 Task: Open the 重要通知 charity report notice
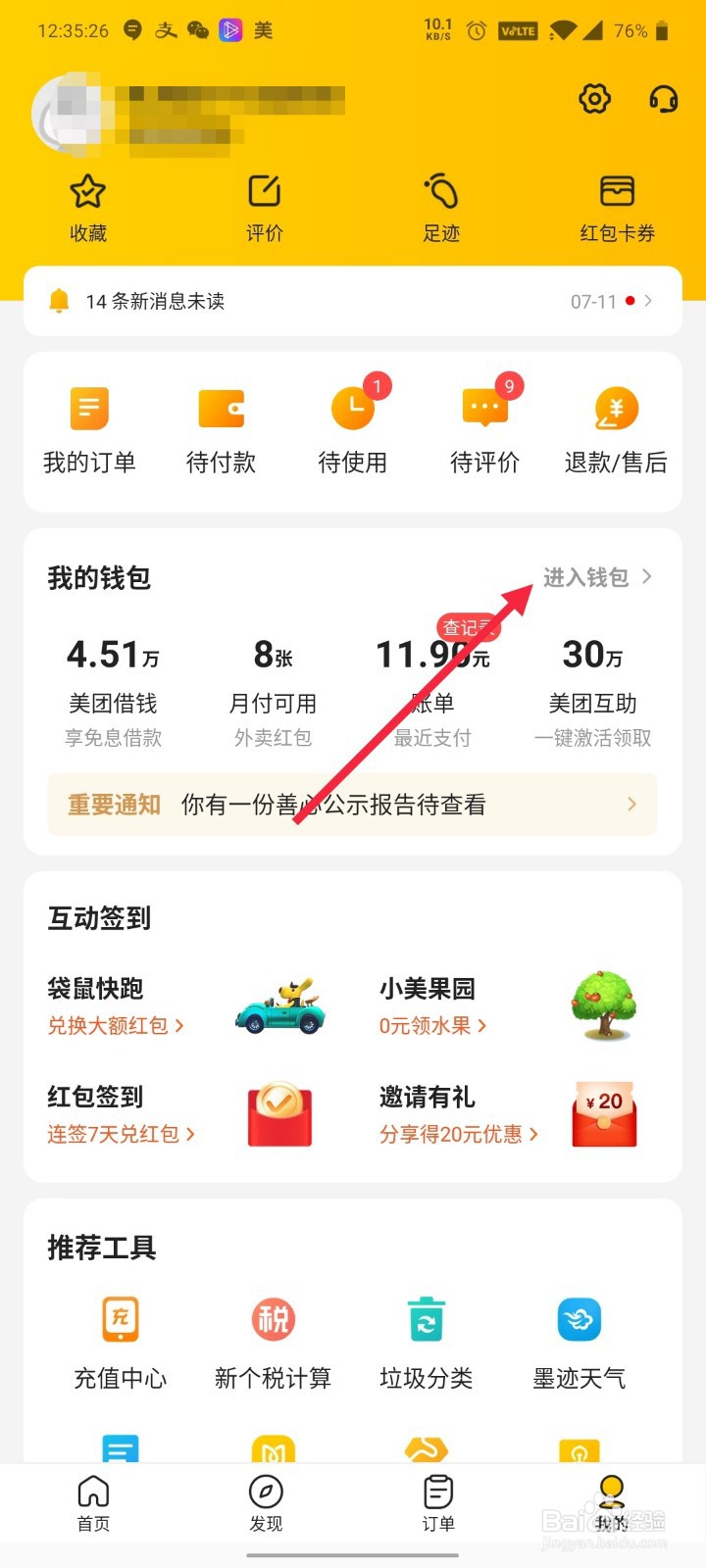pos(353,804)
